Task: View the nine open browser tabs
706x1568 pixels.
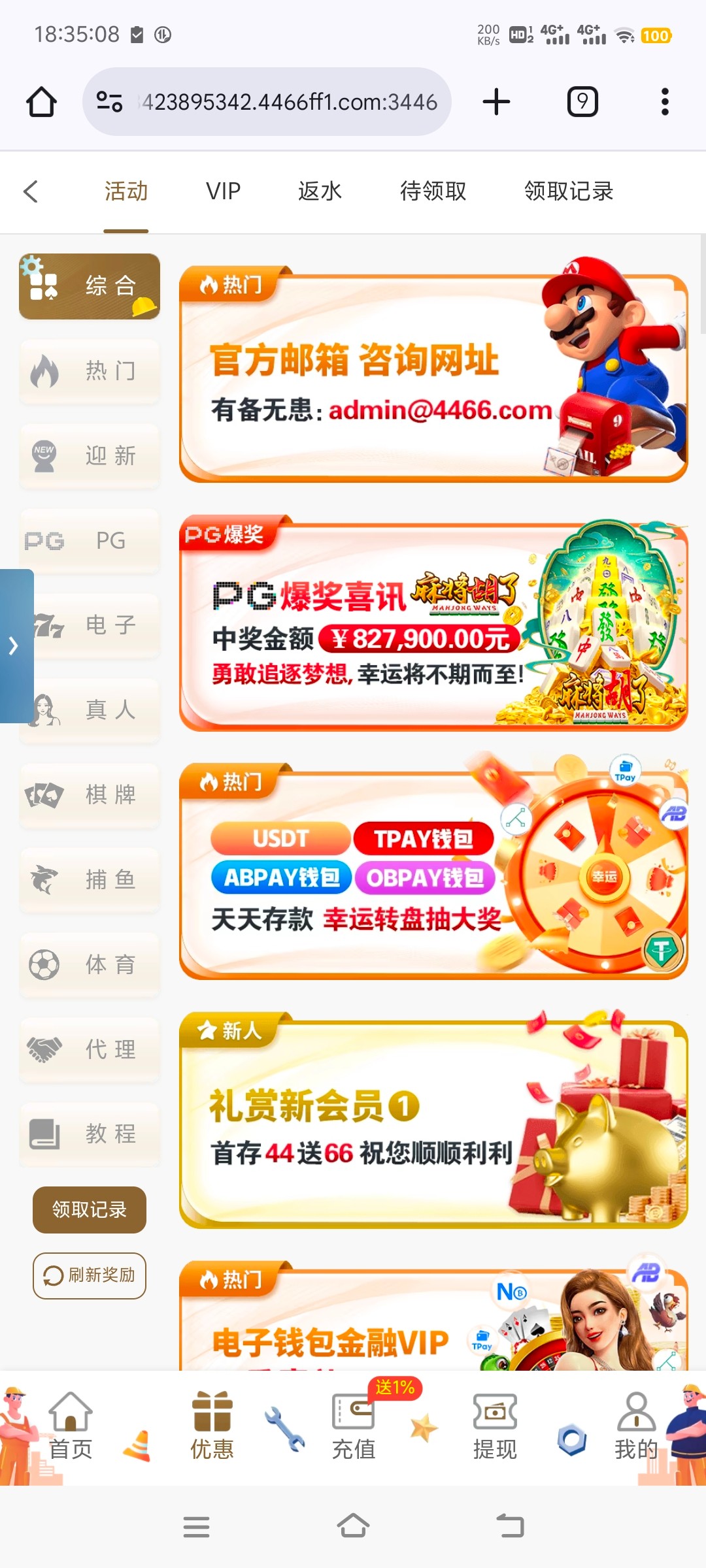Action: click(582, 102)
